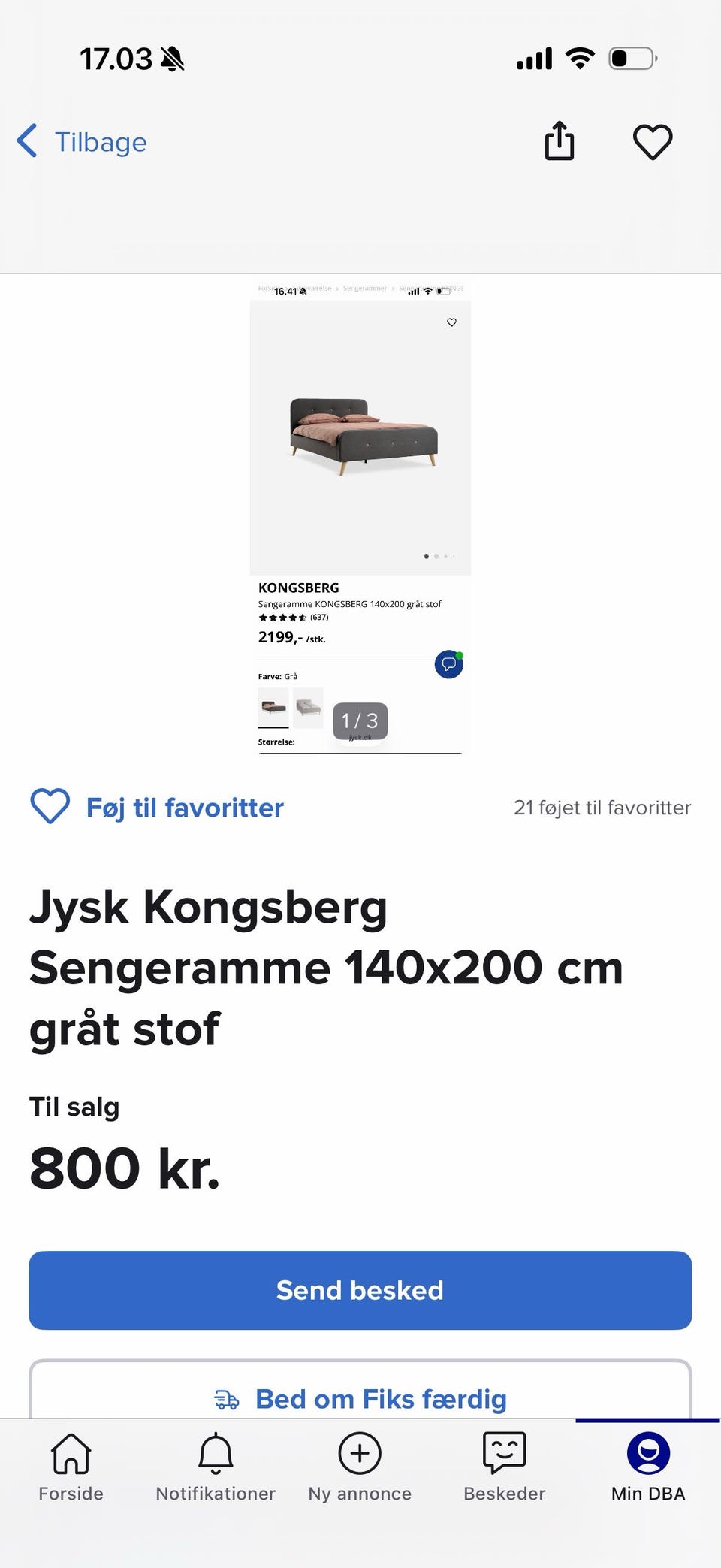This screenshot has width=721, height=1568.
Task: Tap the share icon at top right
Action: coord(559,140)
